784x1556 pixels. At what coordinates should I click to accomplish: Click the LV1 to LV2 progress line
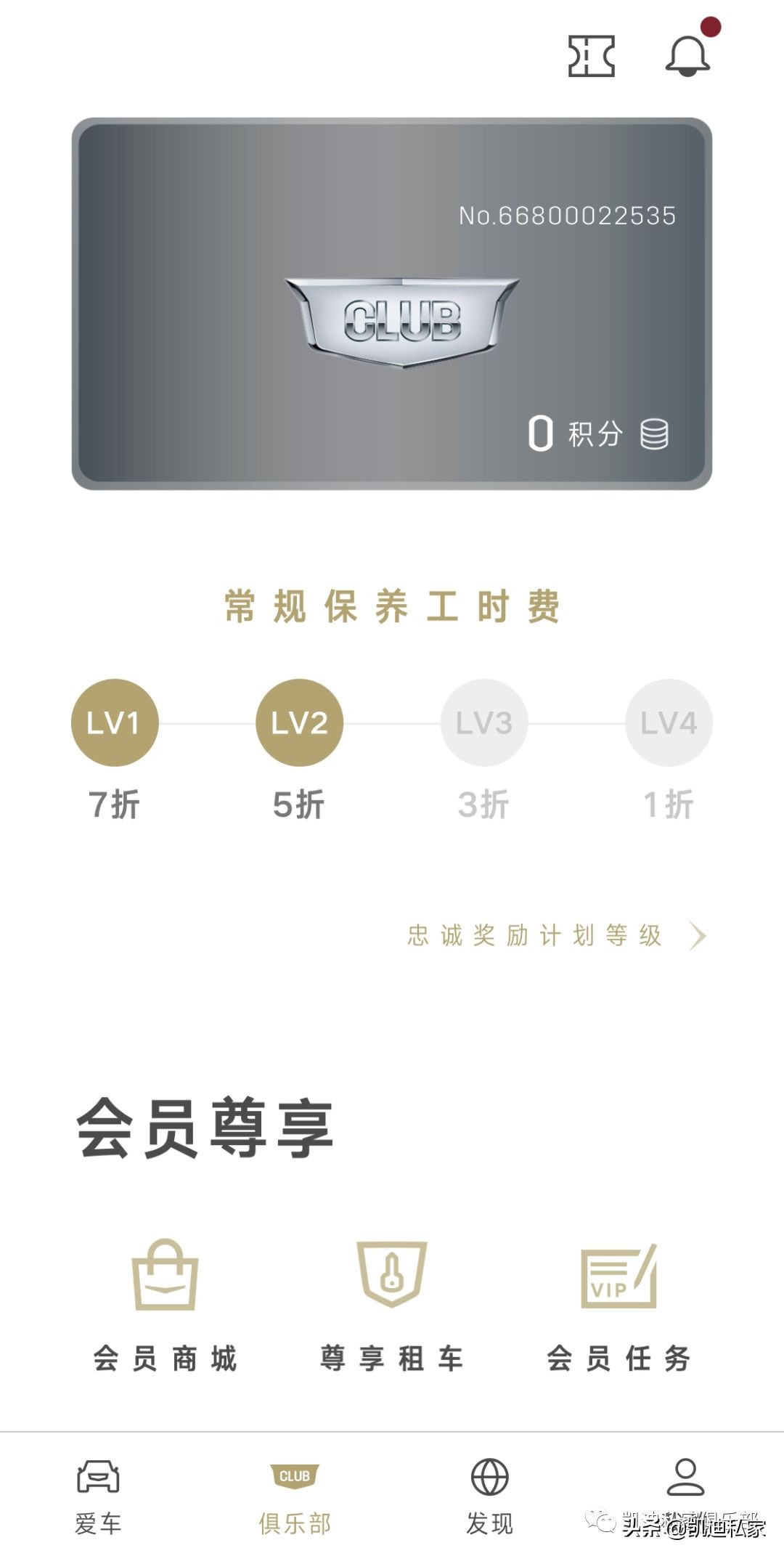(x=208, y=723)
